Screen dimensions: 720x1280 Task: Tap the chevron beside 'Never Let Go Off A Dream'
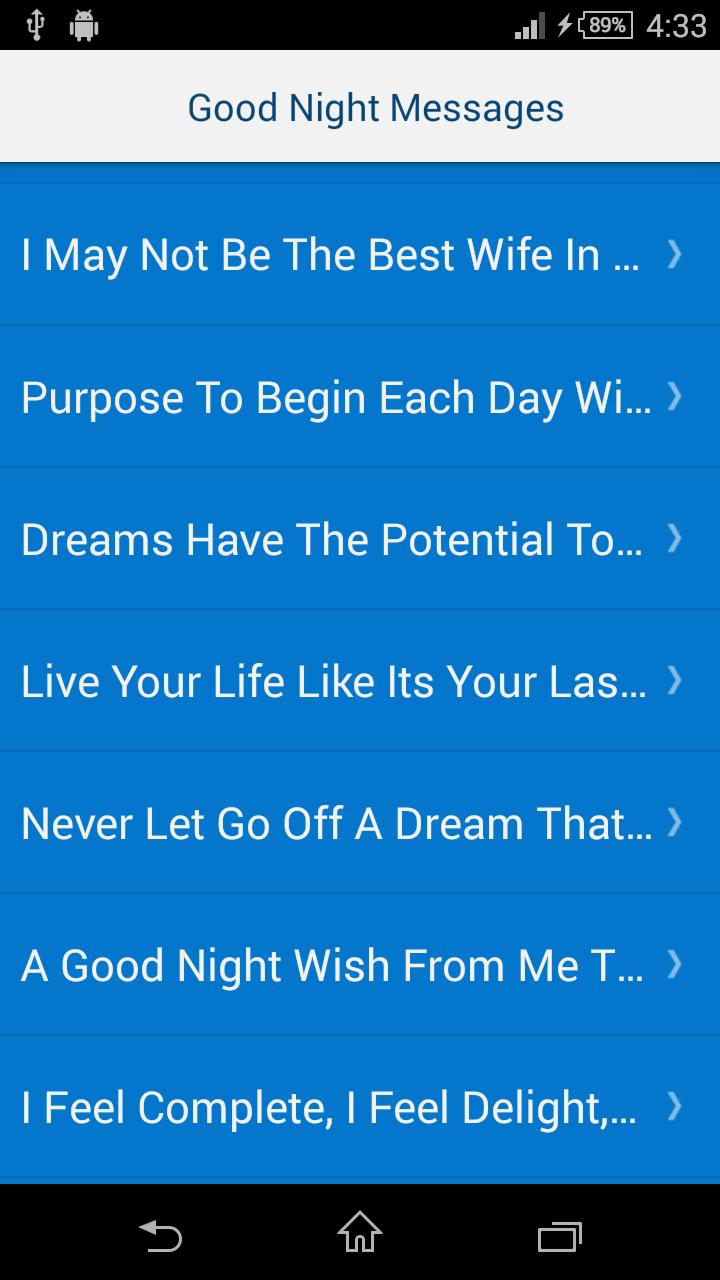[x=673, y=823]
